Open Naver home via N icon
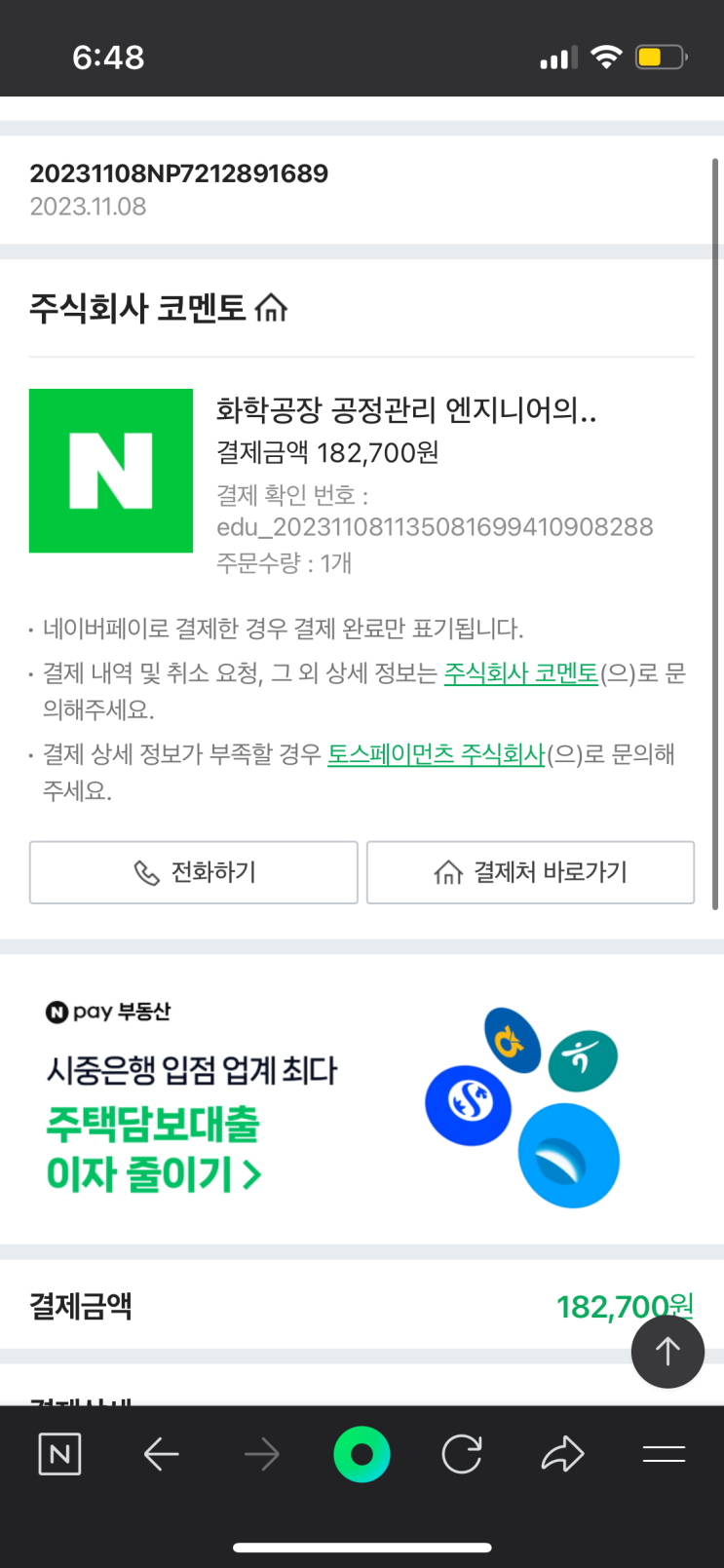The width and height of the screenshot is (724, 1568). (59, 1455)
